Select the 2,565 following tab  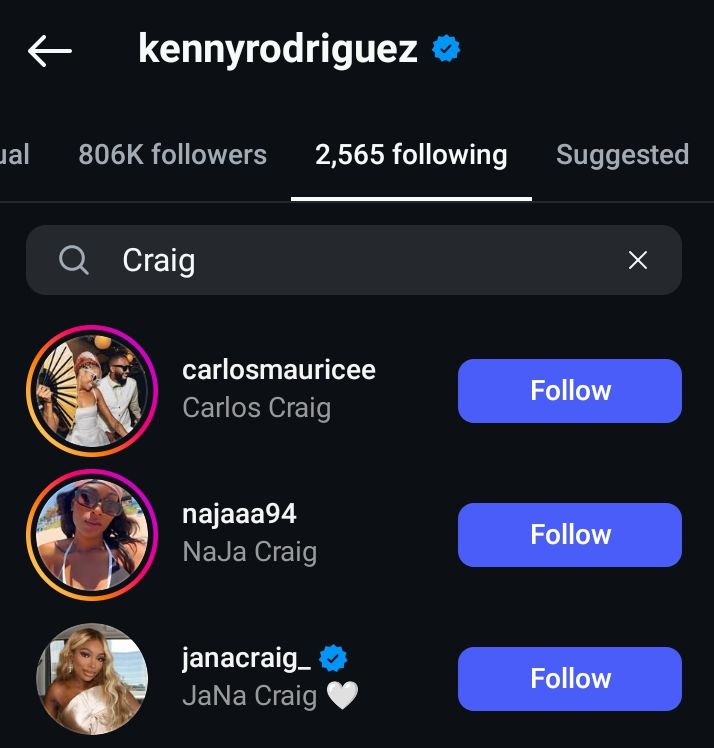[x=411, y=155]
